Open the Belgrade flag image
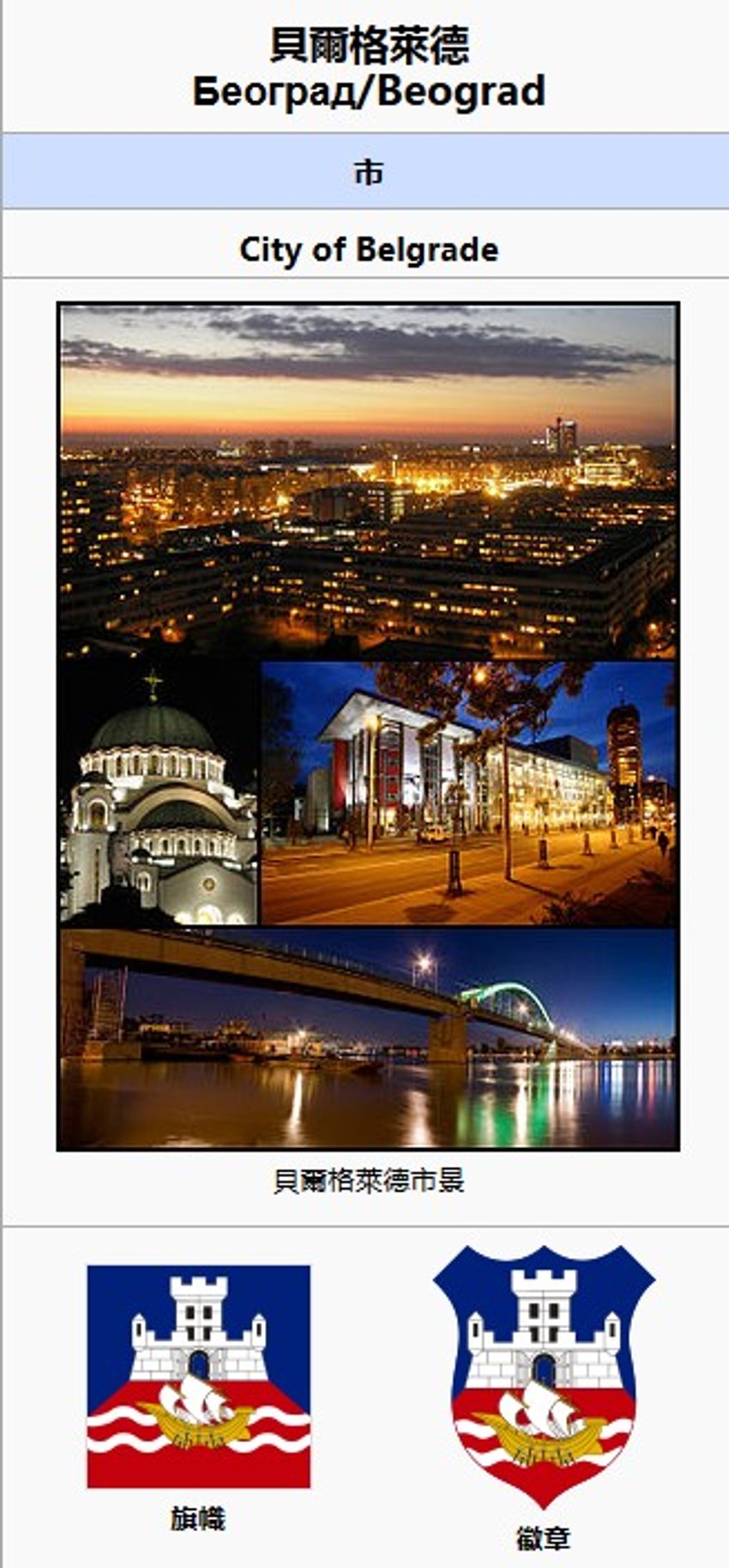The height and width of the screenshot is (1568, 729). (x=198, y=1376)
